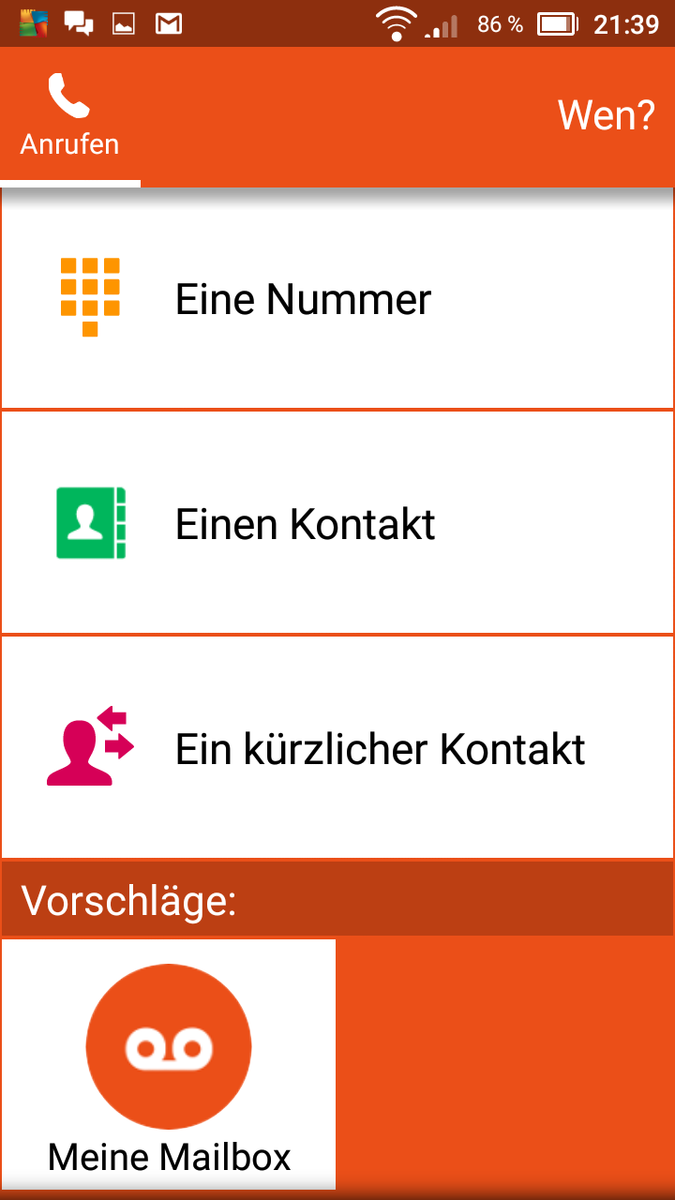Image resolution: width=675 pixels, height=1200 pixels.
Task: Open Ein kürzlicher Kontakt list
Action: pos(337,748)
